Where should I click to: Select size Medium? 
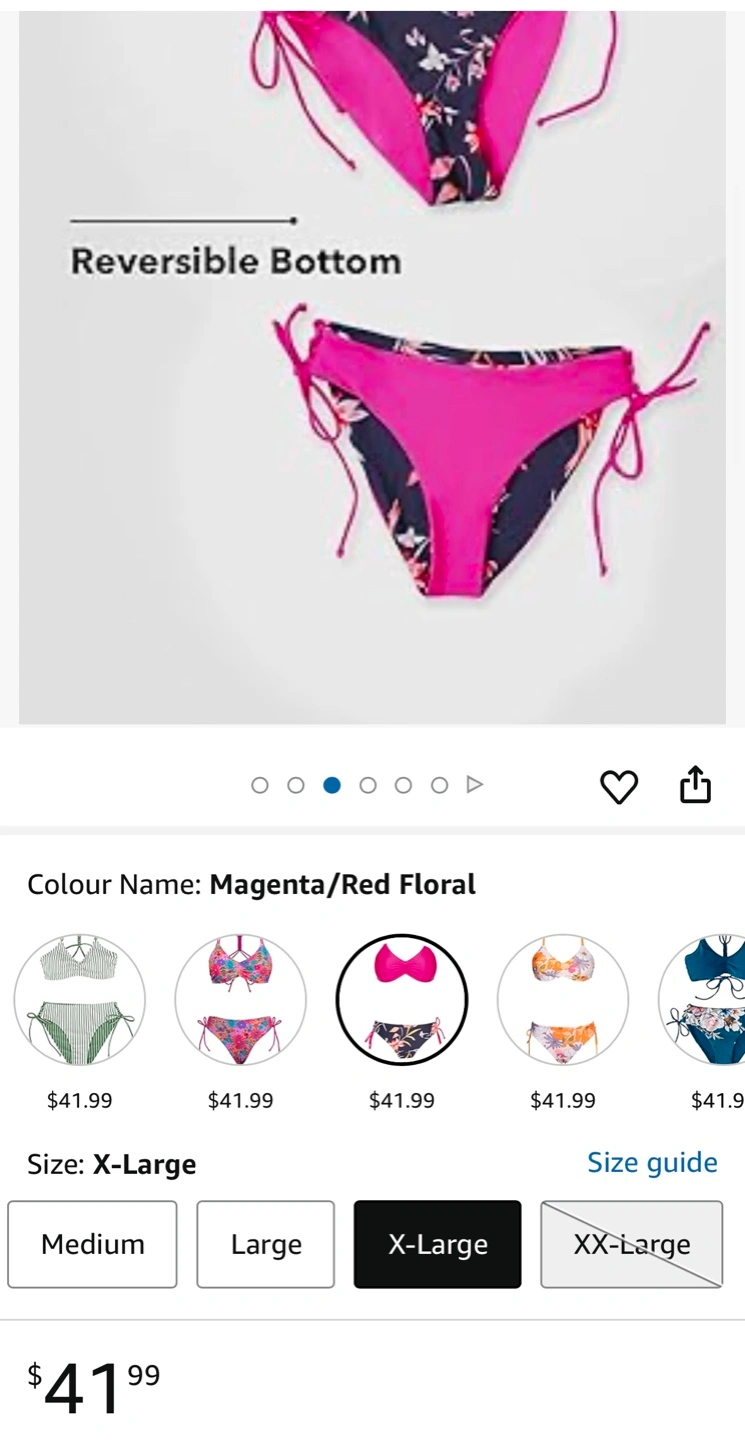[x=92, y=1244]
